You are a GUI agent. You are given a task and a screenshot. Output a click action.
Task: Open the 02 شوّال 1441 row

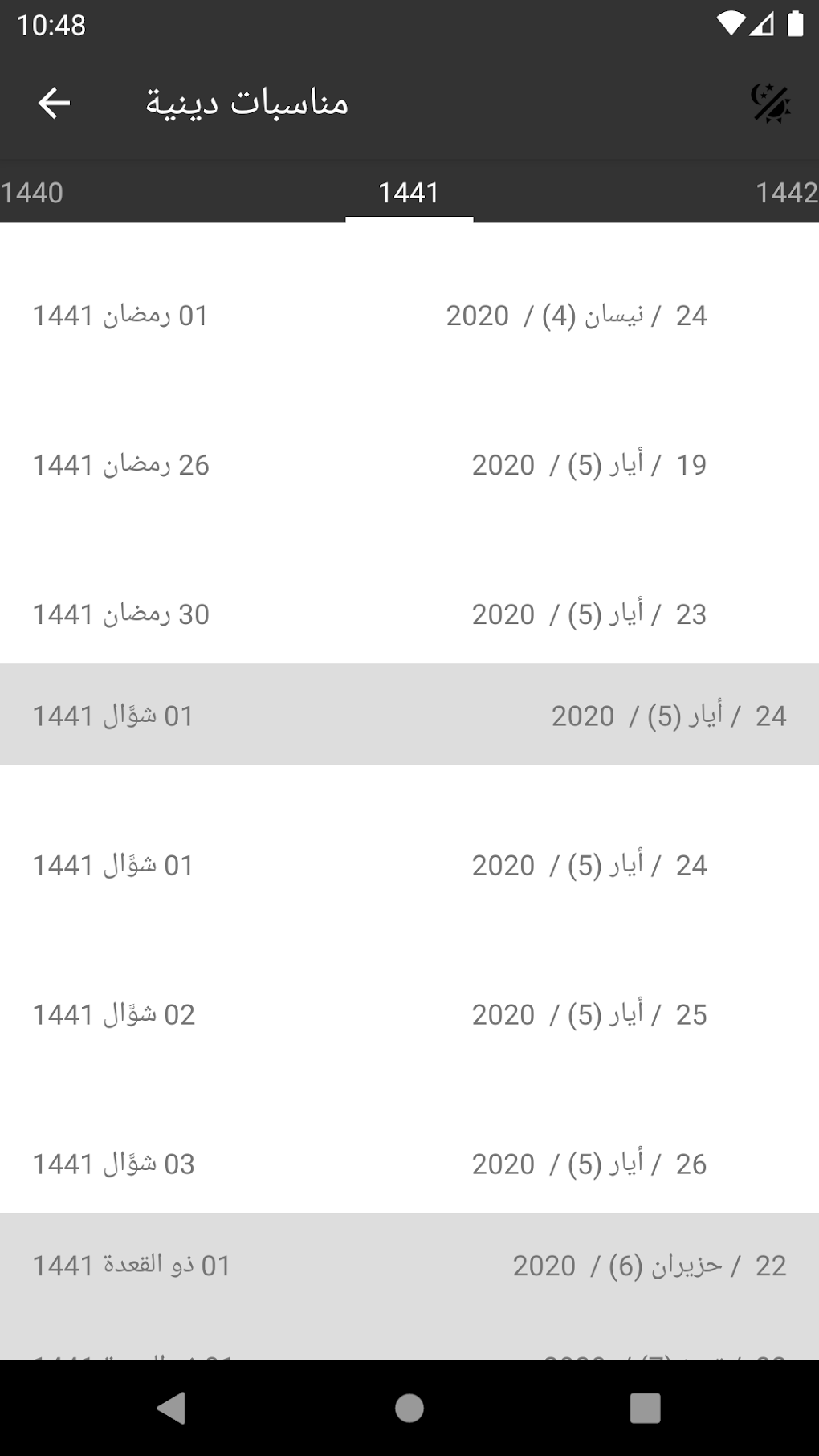tap(409, 1014)
